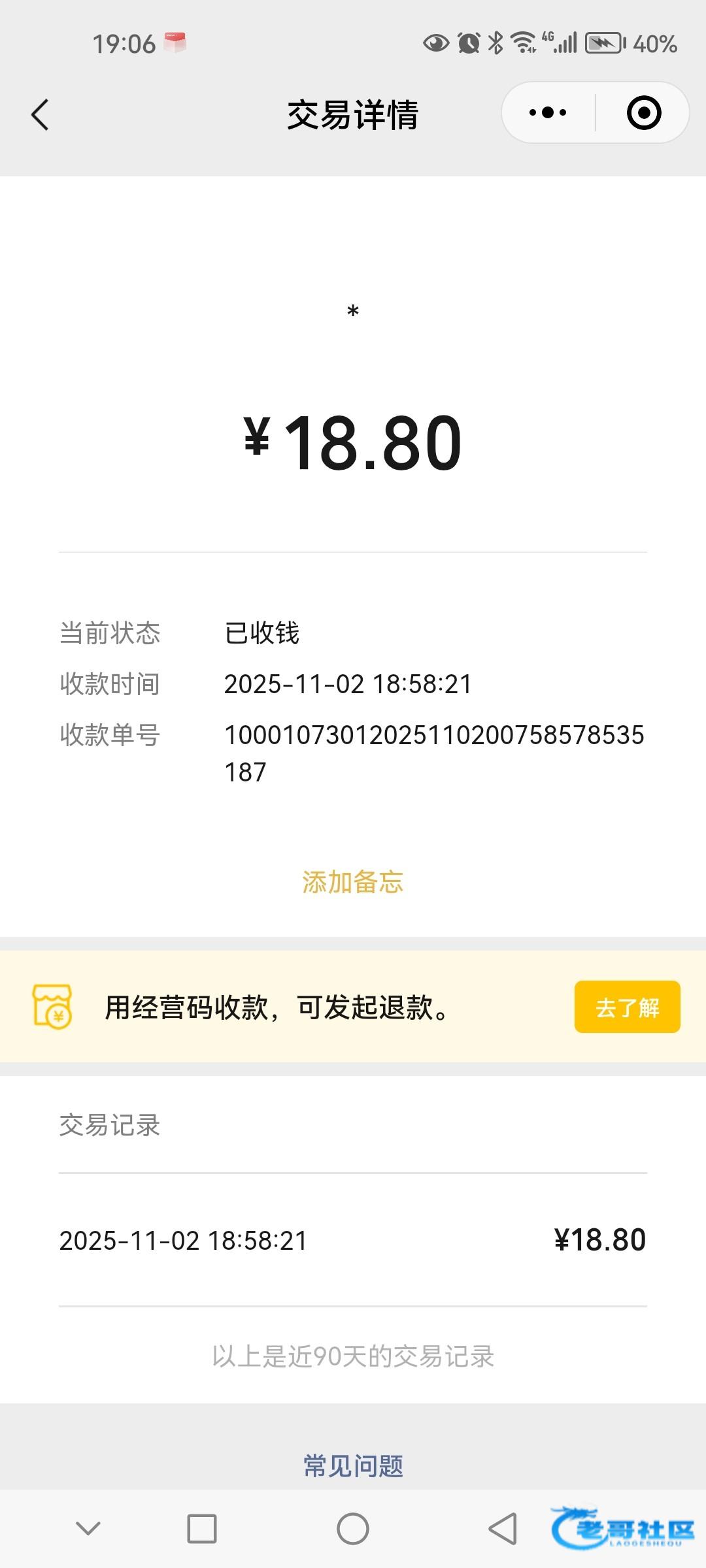Tap the system back triangle

(503, 1529)
